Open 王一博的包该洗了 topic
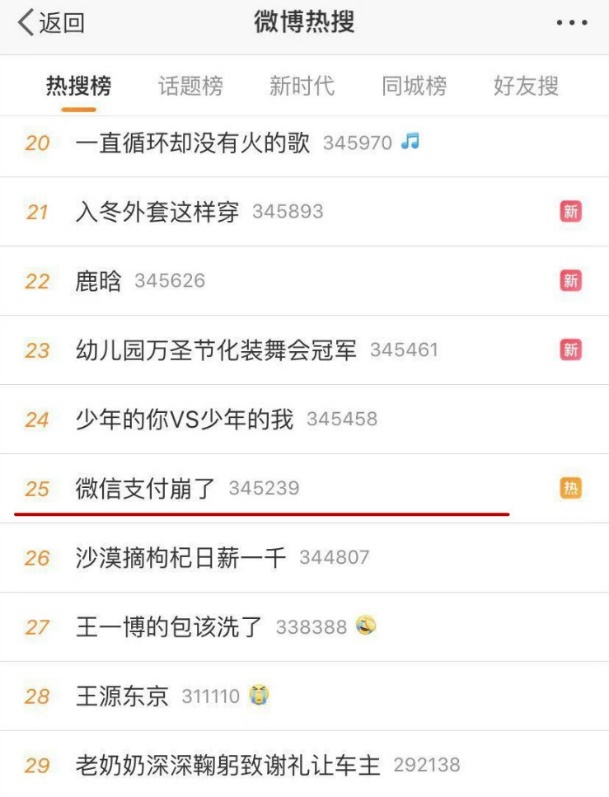 coord(169,627)
